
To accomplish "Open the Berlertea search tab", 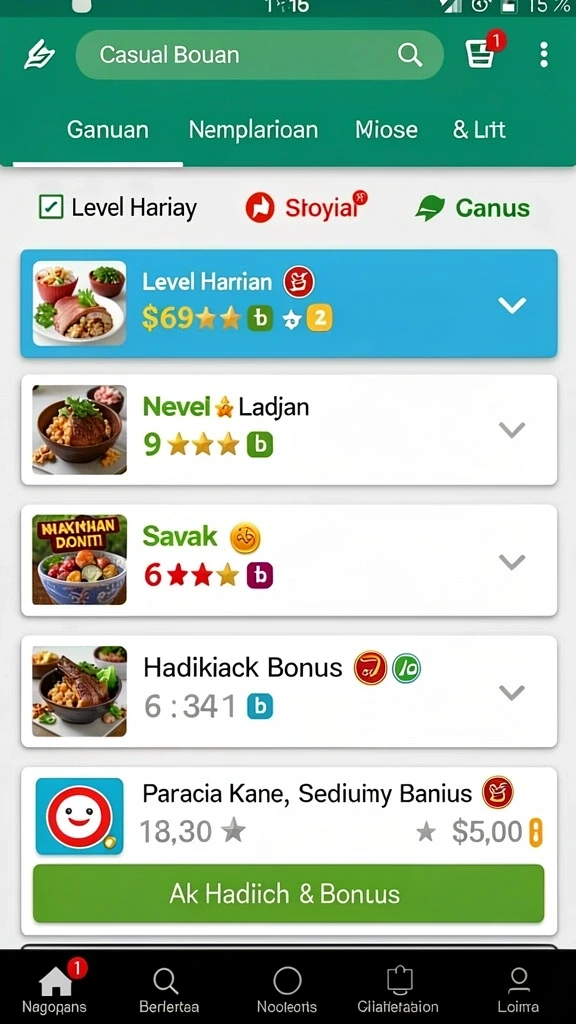I will pos(168,989).
